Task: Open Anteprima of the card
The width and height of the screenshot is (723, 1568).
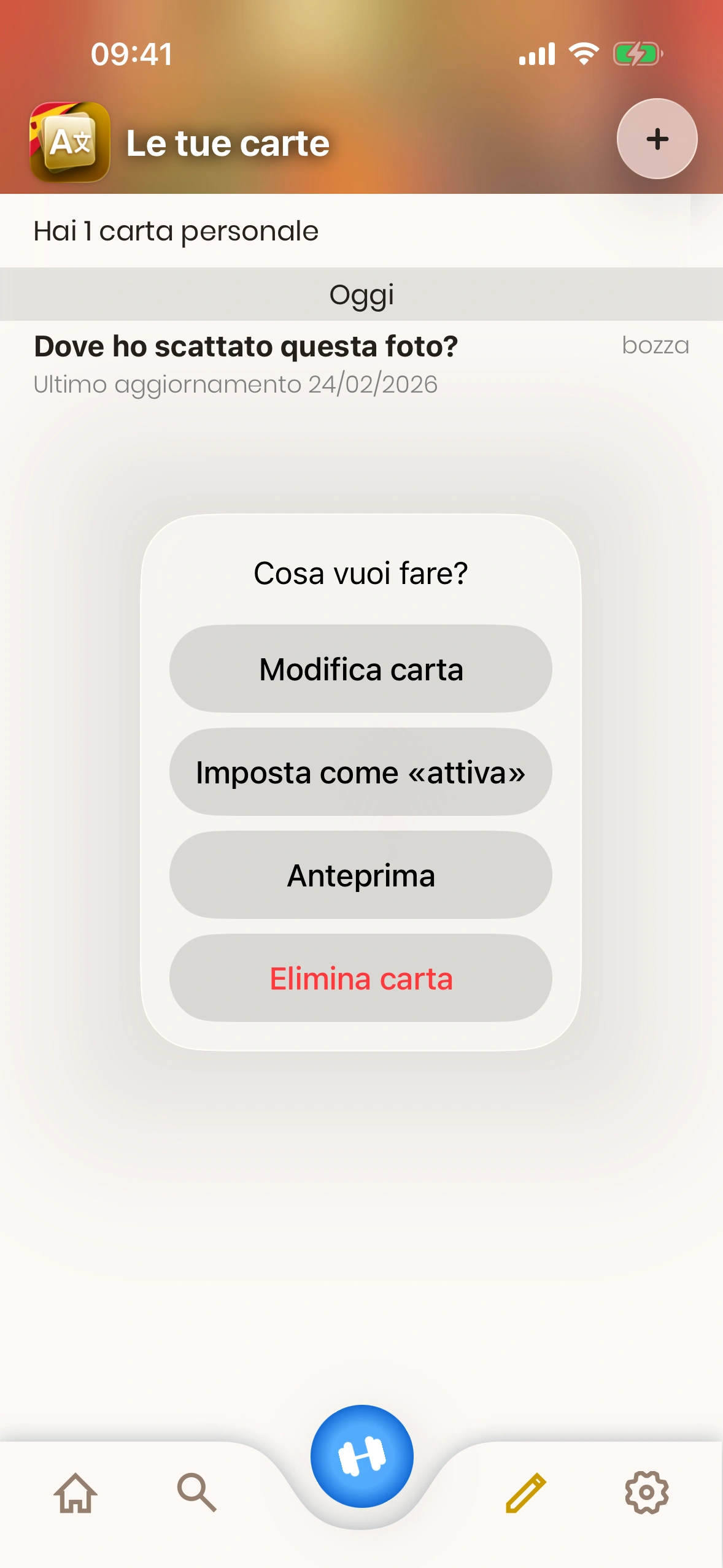Action: pos(361,875)
